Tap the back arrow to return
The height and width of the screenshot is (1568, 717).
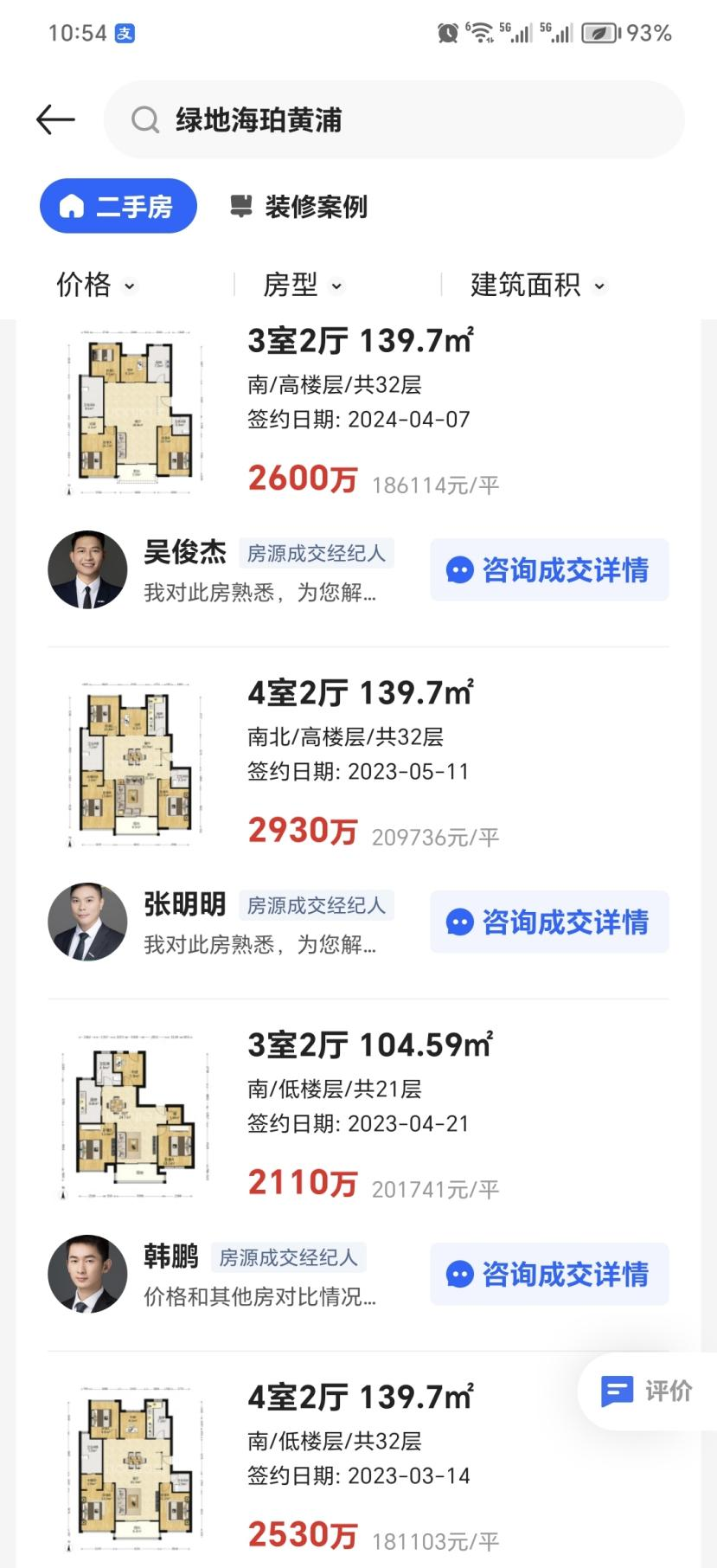pos(54,119)
